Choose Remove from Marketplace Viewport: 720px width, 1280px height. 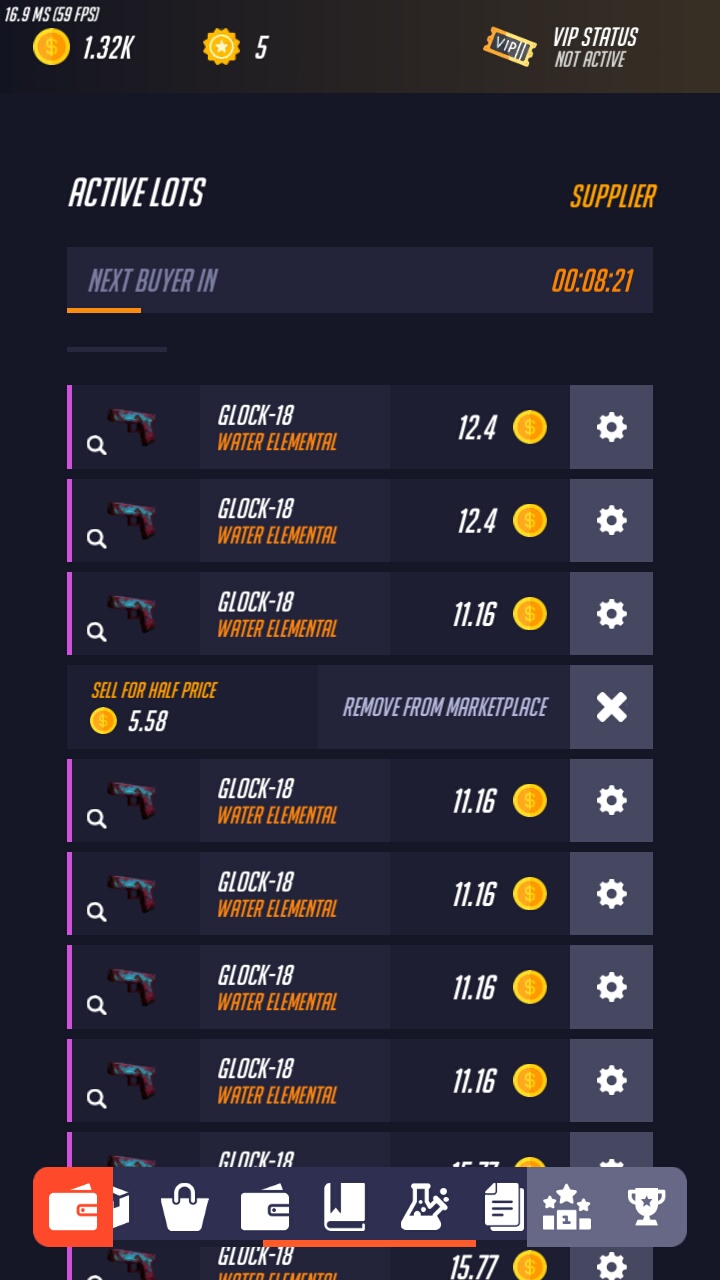pos(444,707)
